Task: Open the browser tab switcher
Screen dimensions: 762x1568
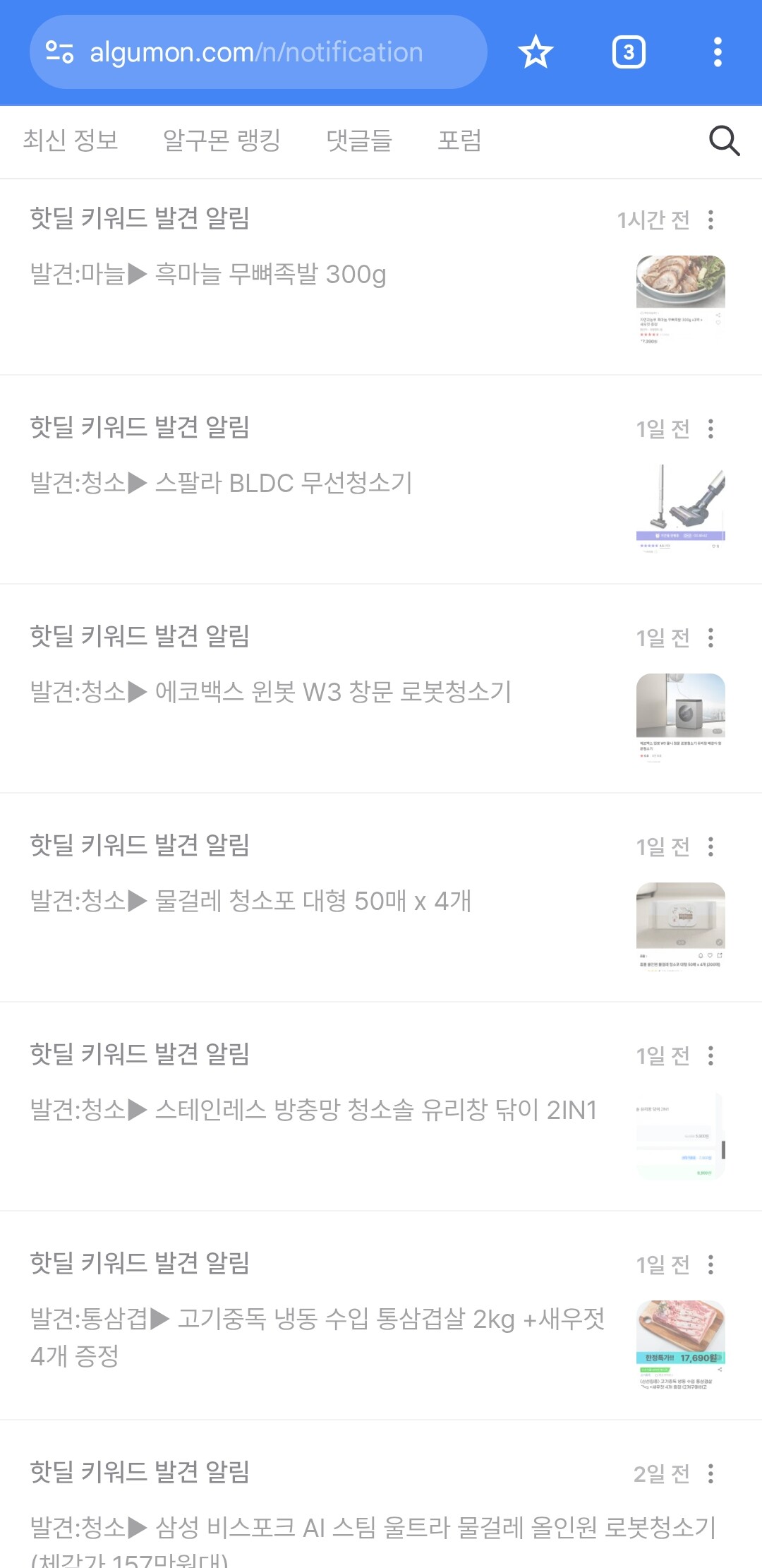Action: pyautogui.click(x=628, y=52)
